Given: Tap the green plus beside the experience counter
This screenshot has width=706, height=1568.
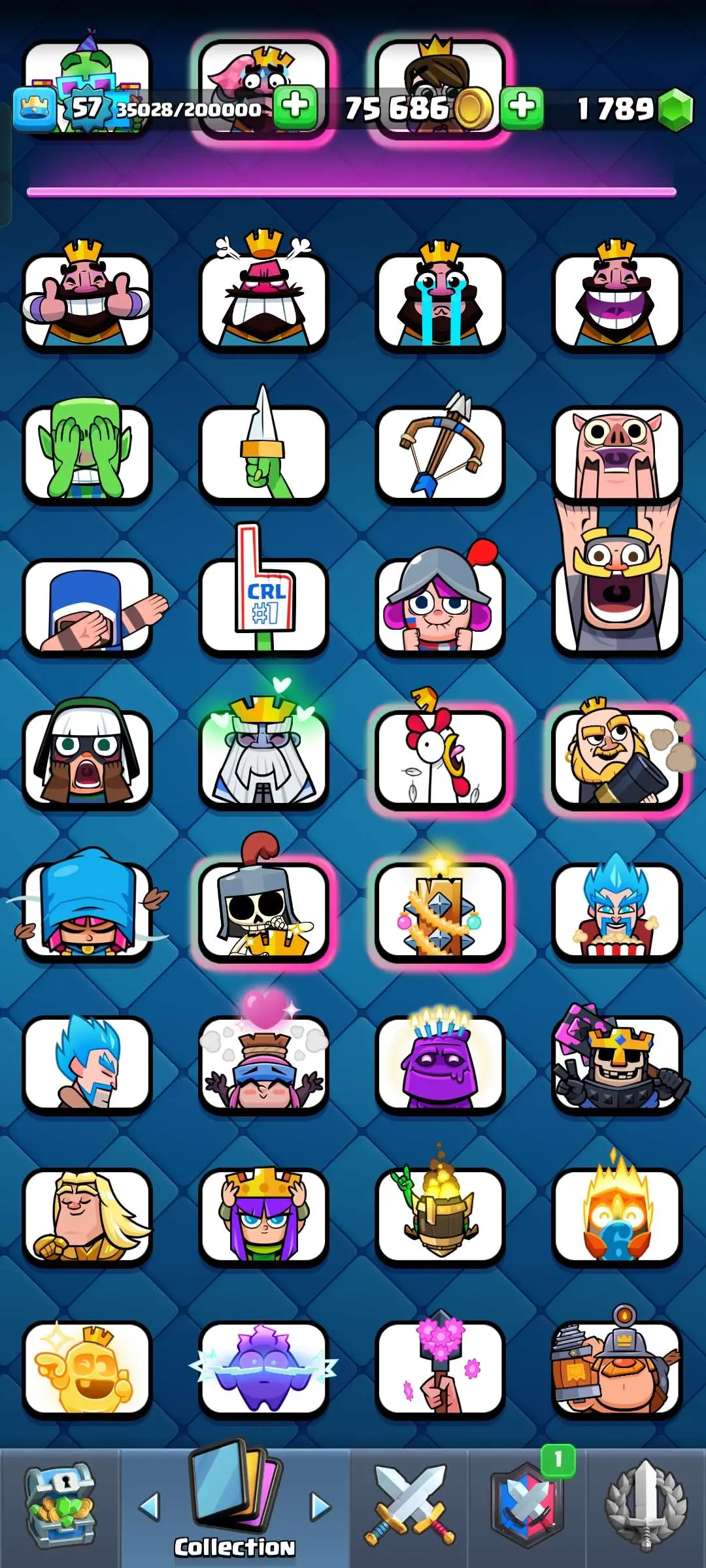Looking at the screenshot, I should [x=295, y=107].
